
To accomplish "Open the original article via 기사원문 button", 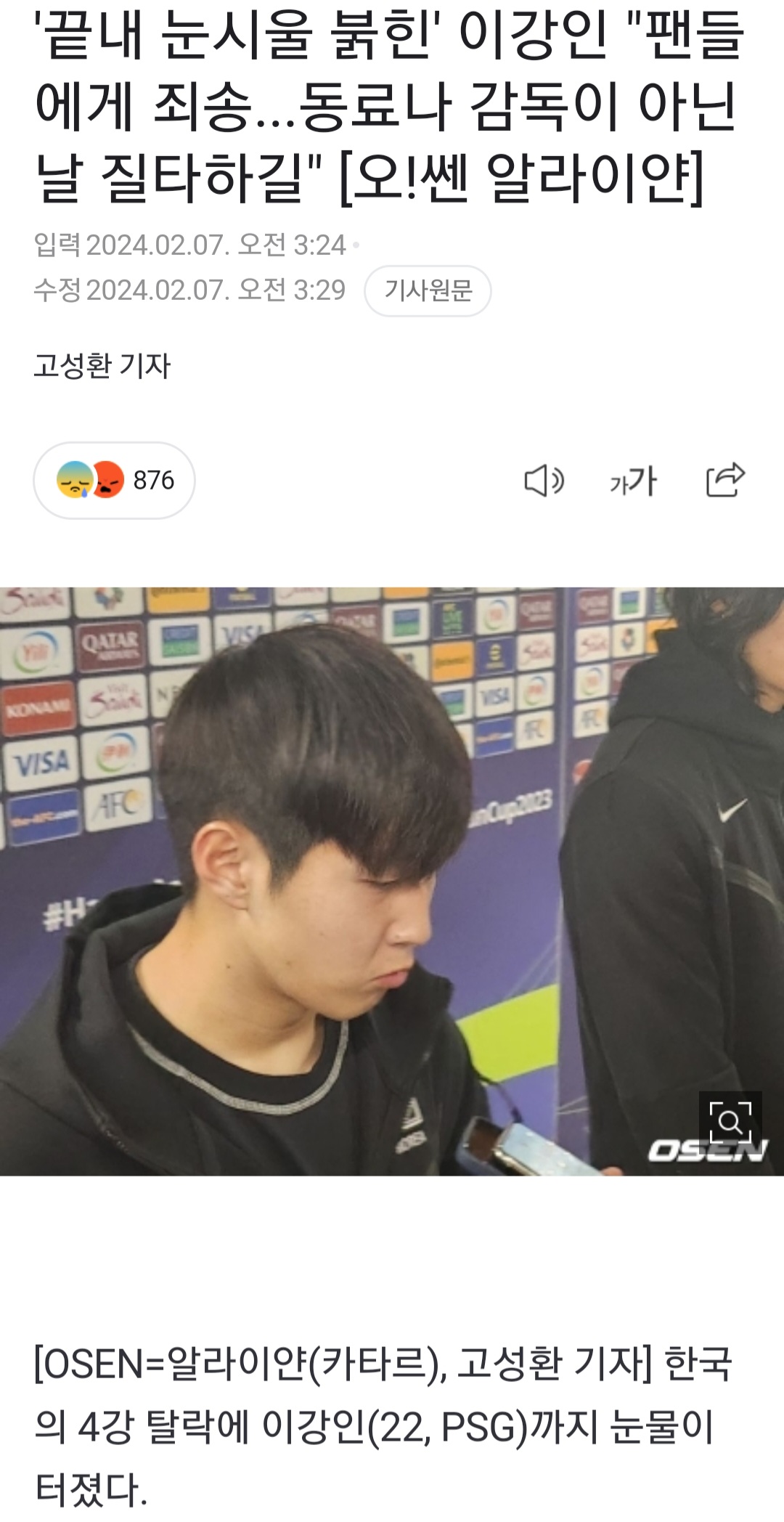I will [428, 290].
